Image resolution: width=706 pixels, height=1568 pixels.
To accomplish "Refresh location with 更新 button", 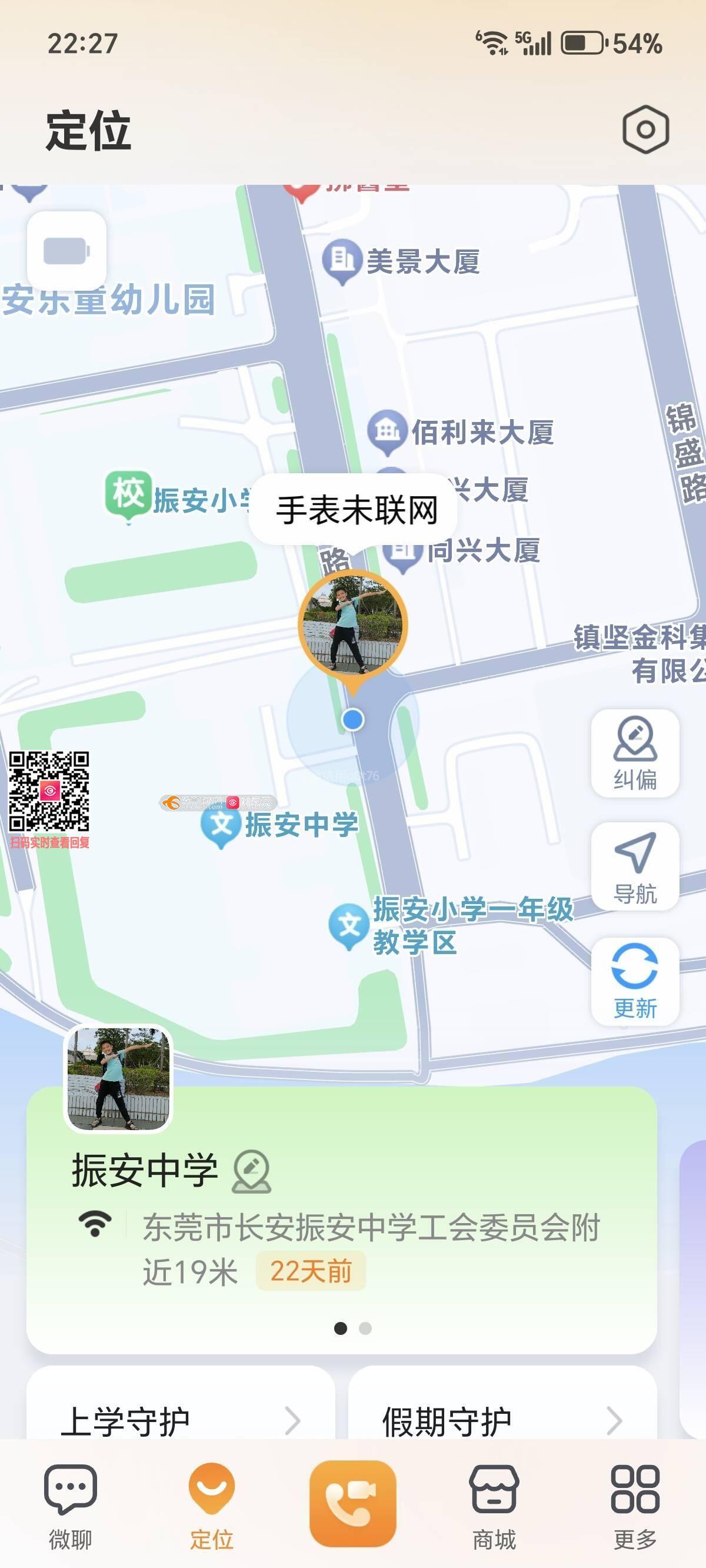I will pos(635,981).
